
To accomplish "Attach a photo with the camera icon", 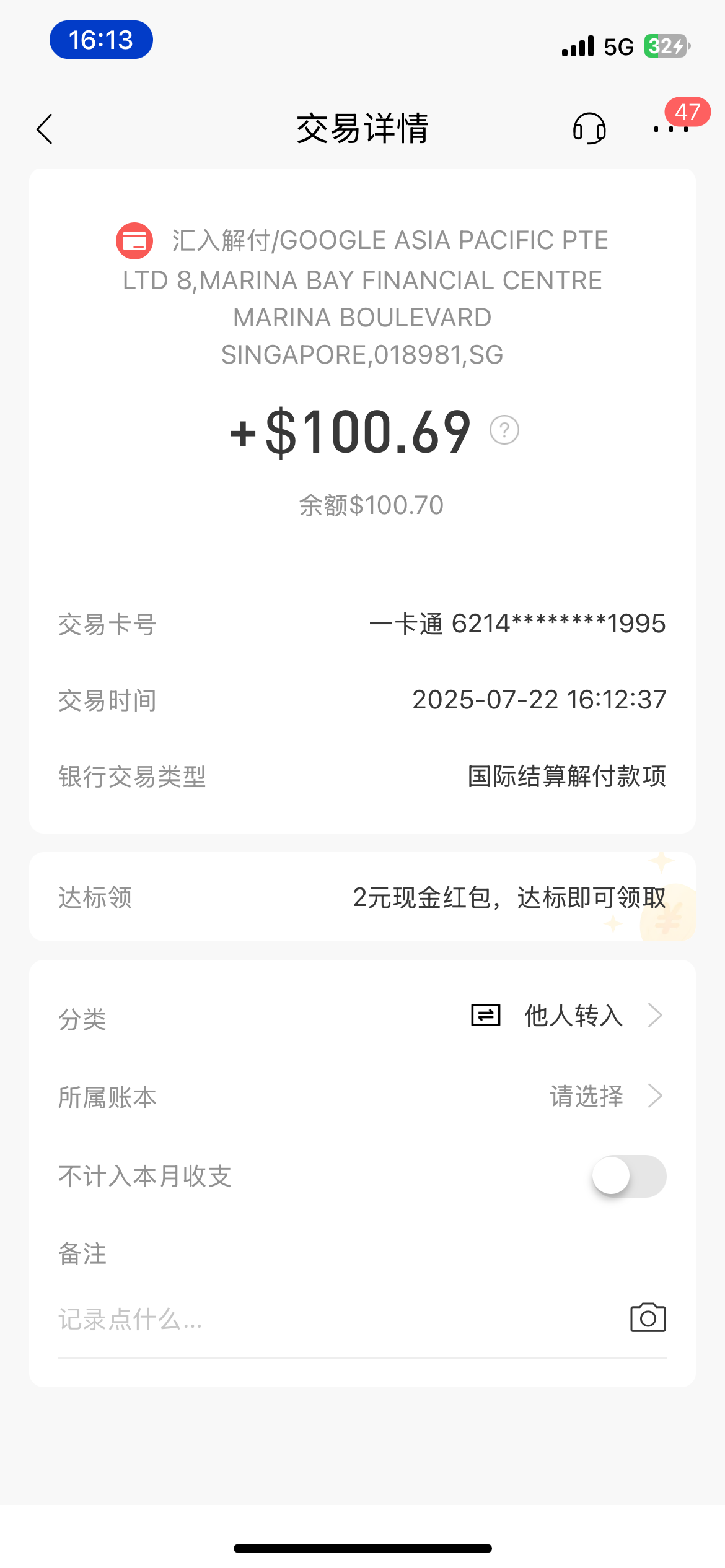I will click(648, 1318).
